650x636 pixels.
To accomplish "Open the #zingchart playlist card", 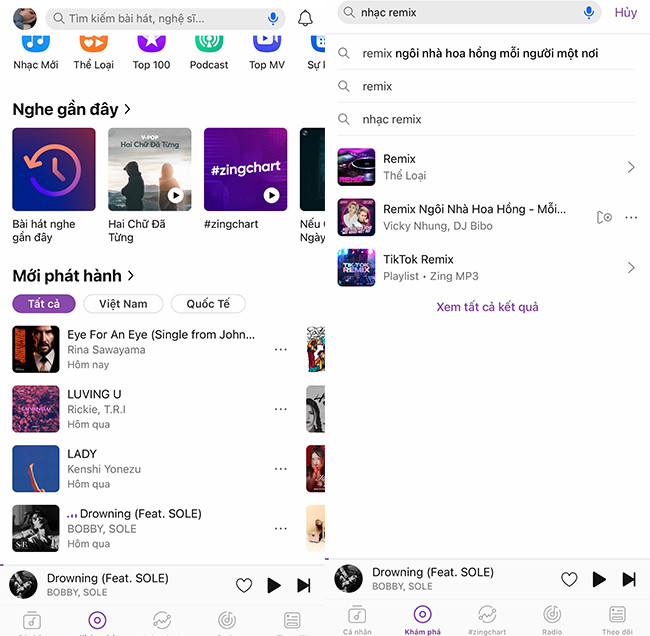I will tap(245, 169).
